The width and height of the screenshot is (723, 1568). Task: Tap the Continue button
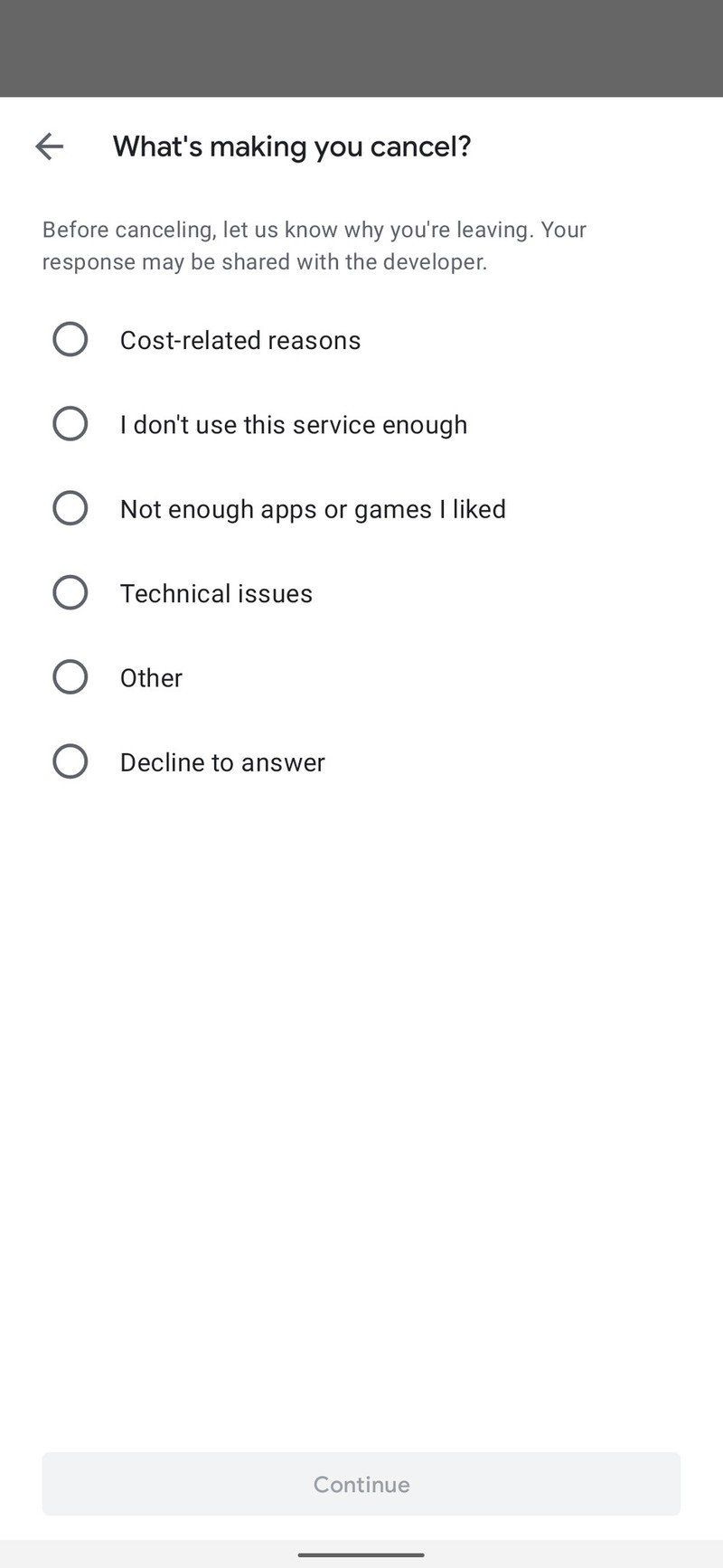click(361, 1484)
